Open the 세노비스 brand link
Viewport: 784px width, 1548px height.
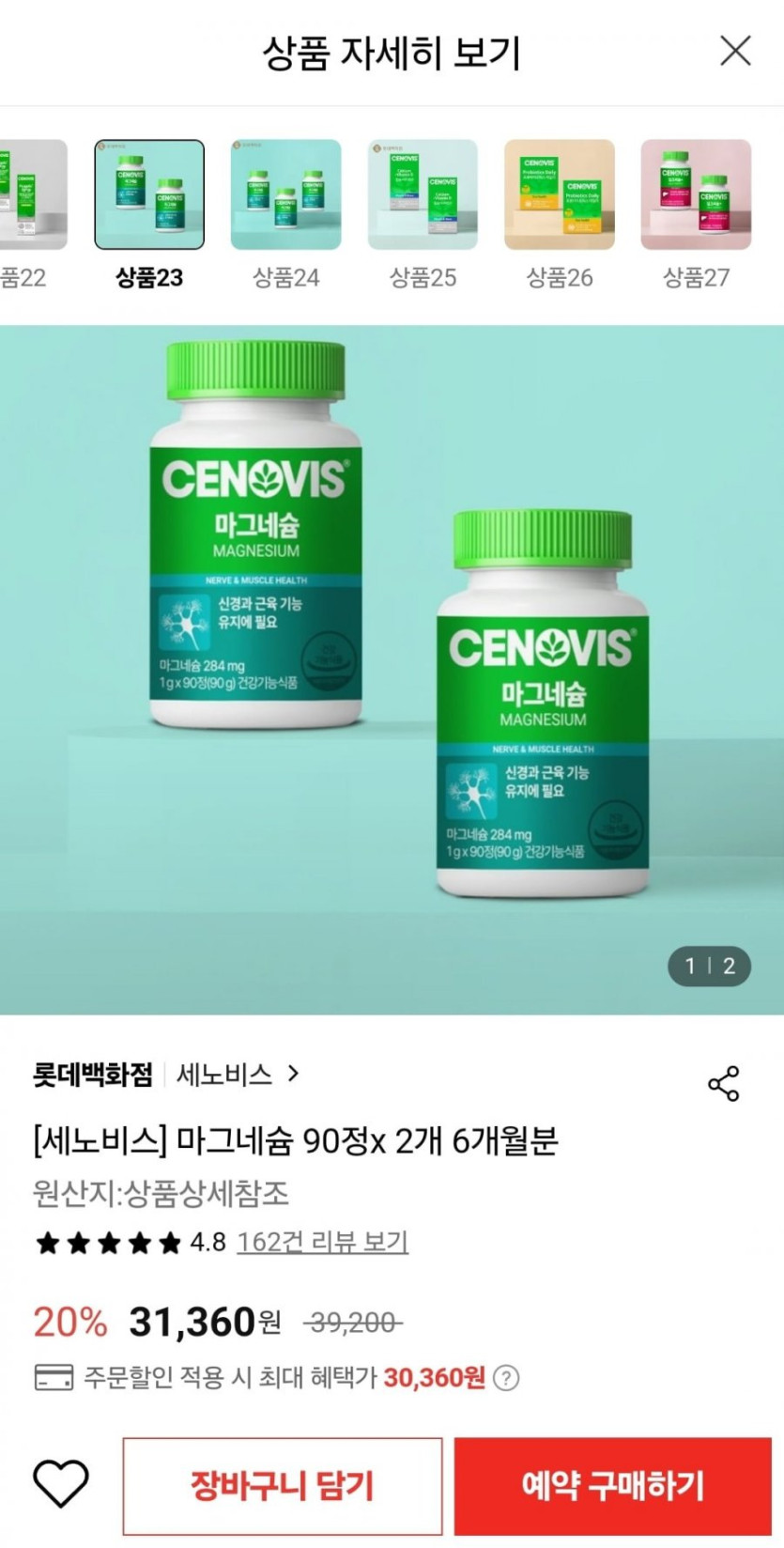238,1074
